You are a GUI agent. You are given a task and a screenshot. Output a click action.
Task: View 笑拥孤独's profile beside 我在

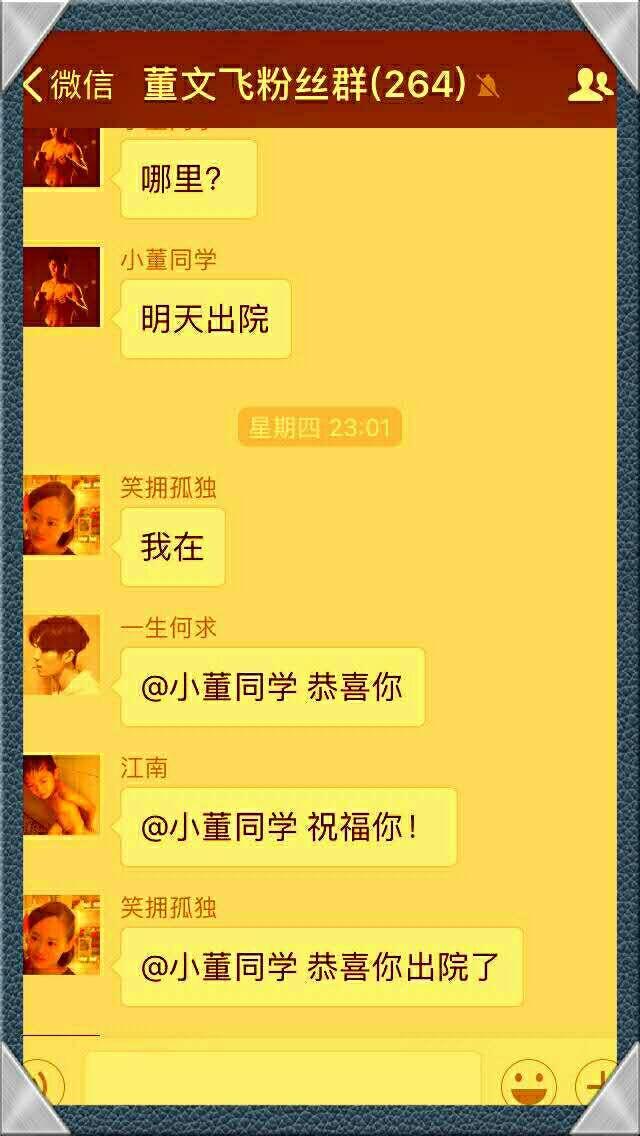tap(62, 515)
